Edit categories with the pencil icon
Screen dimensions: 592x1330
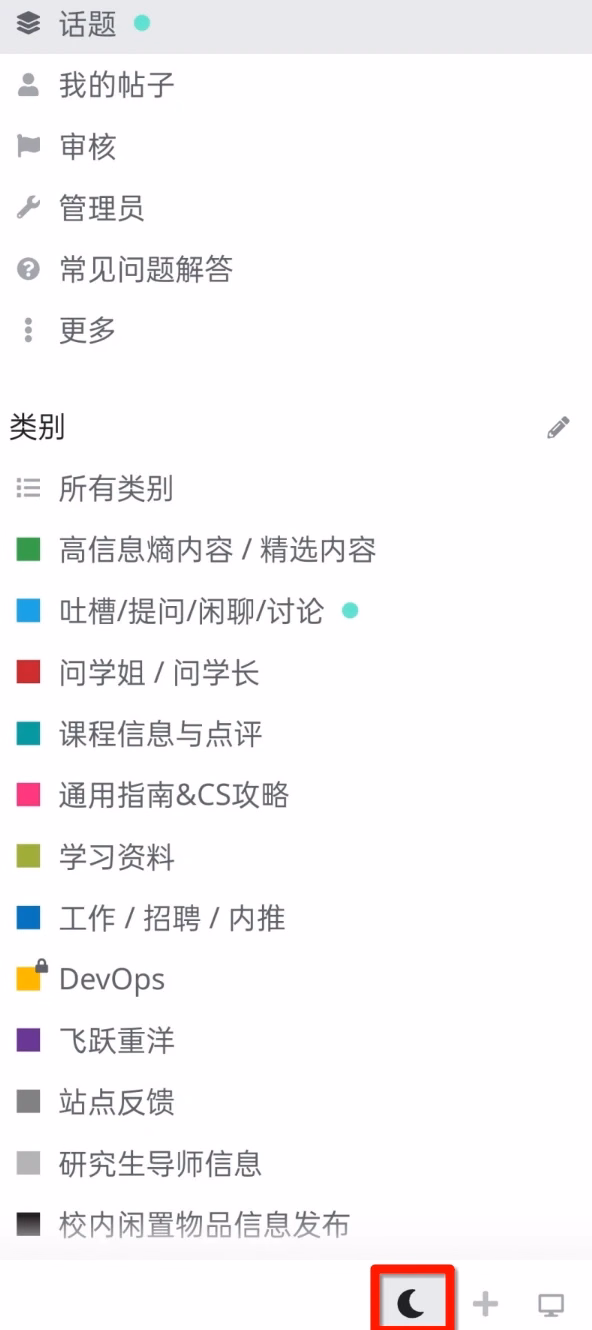559,428
